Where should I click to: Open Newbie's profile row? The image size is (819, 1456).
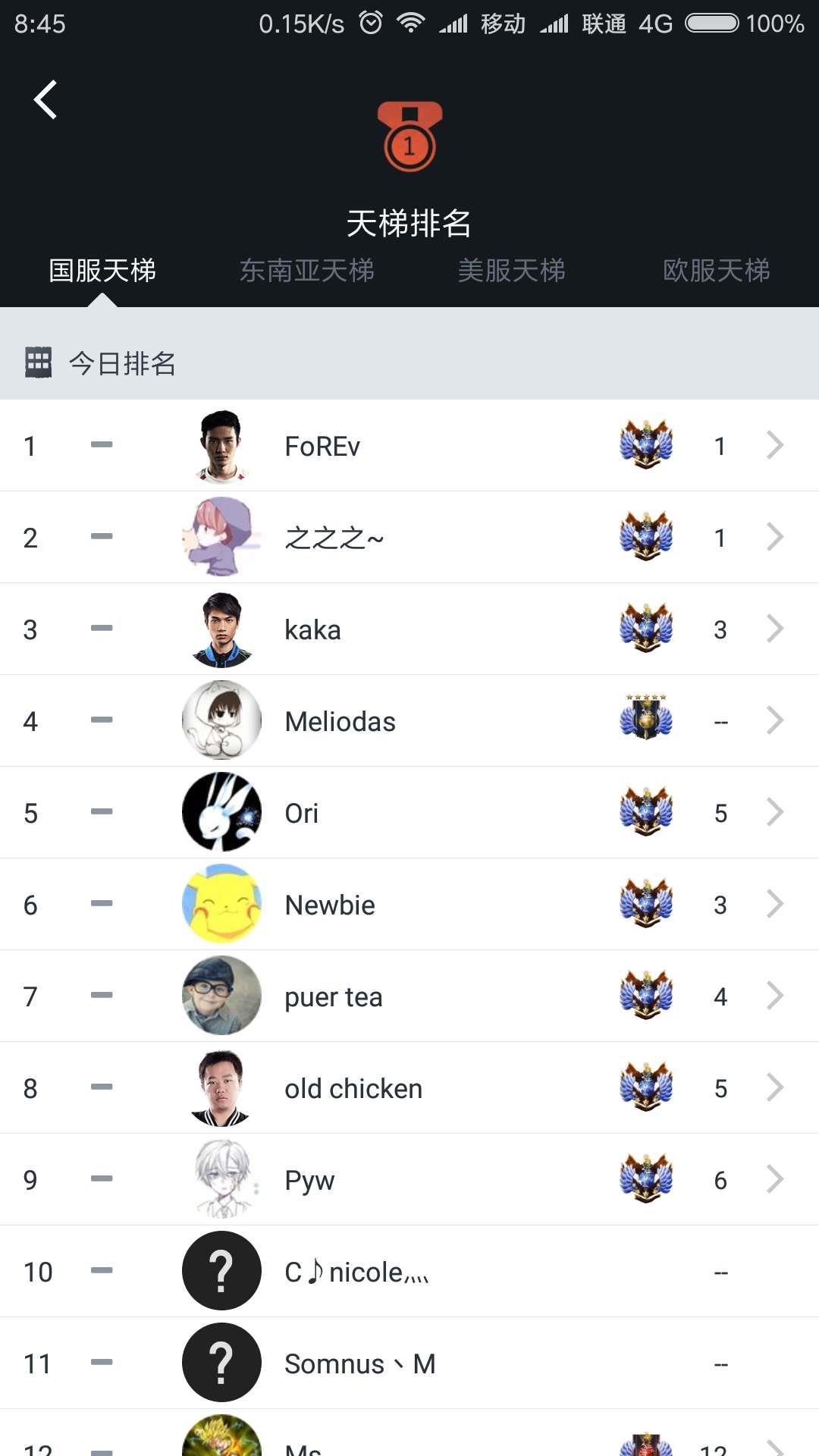409,905
